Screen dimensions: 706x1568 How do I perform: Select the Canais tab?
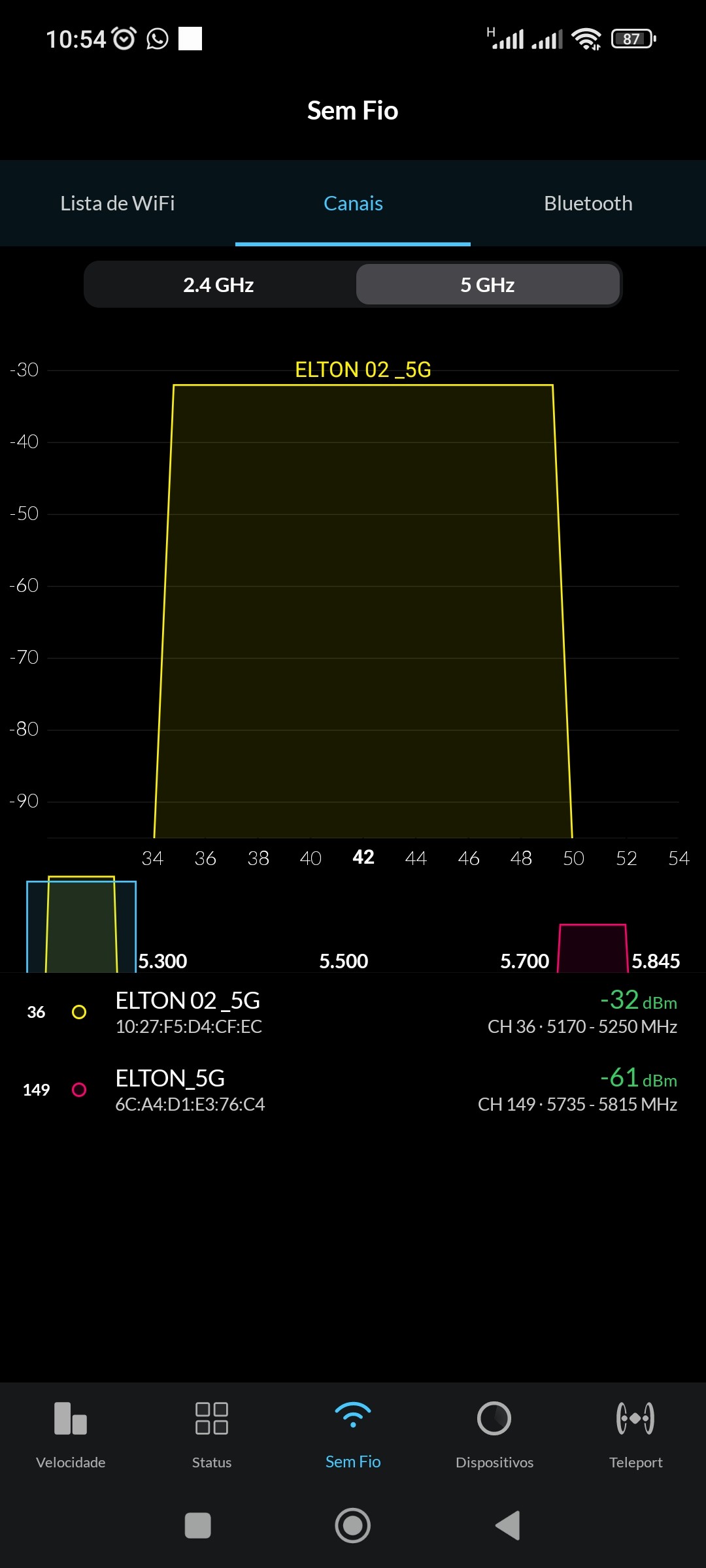353,203
